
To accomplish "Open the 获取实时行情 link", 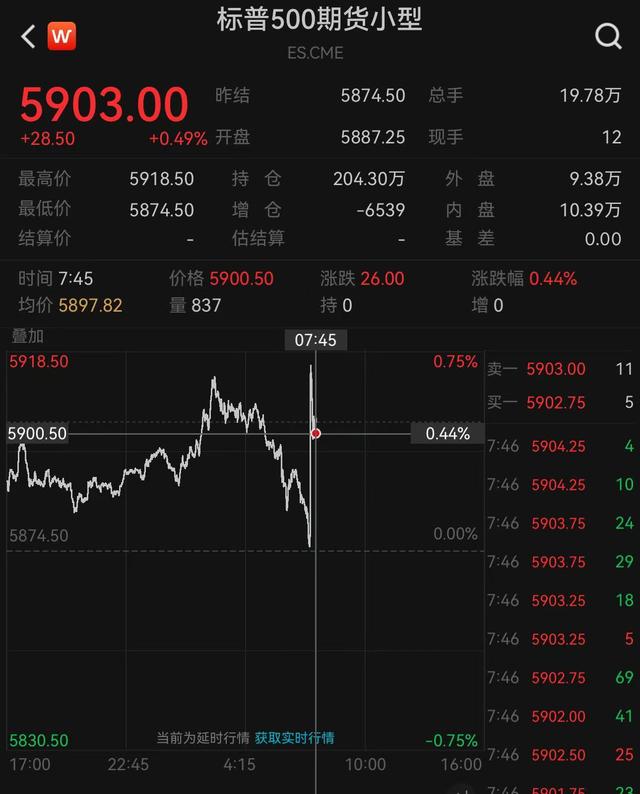I will [294, 738].
